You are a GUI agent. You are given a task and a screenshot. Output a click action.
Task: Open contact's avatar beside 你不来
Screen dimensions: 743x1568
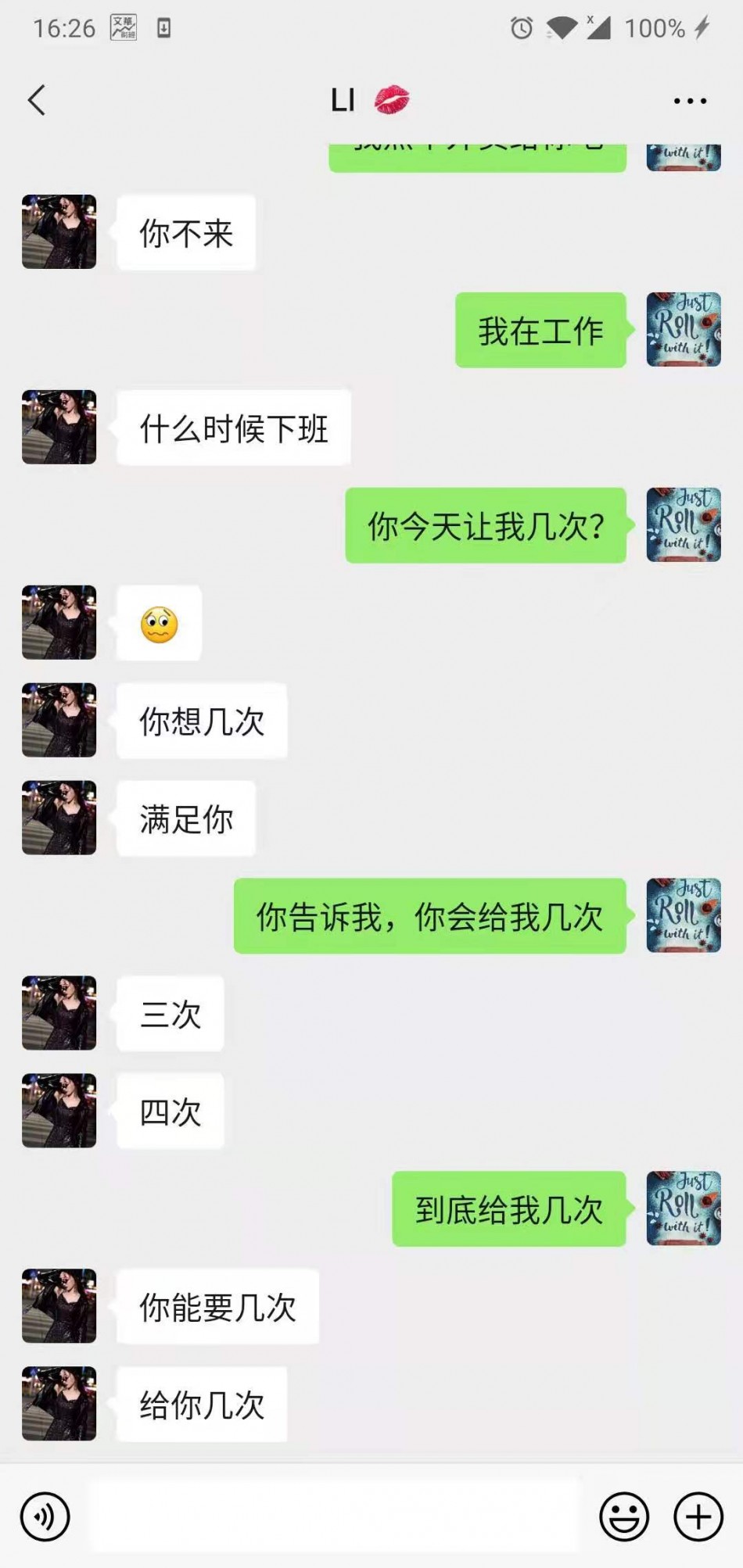(59, 232)
